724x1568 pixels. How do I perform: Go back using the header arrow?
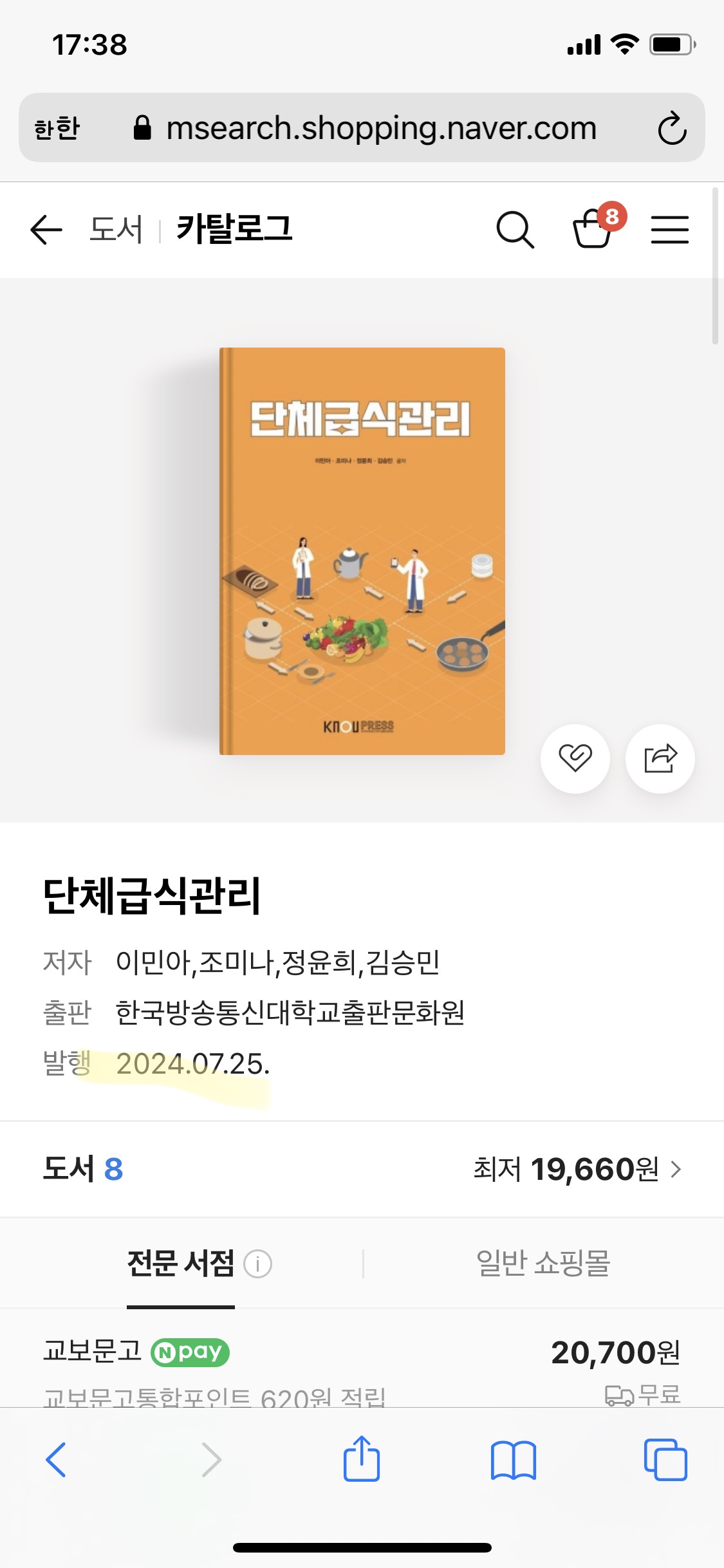(46, 230)
